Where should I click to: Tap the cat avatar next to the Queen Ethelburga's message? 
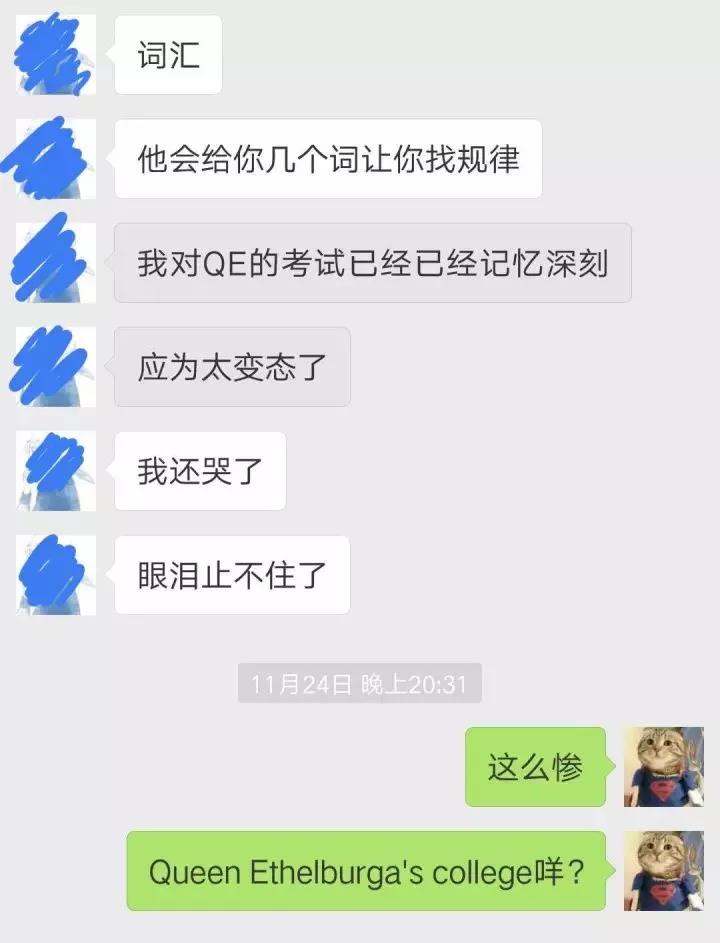(663, 871)
